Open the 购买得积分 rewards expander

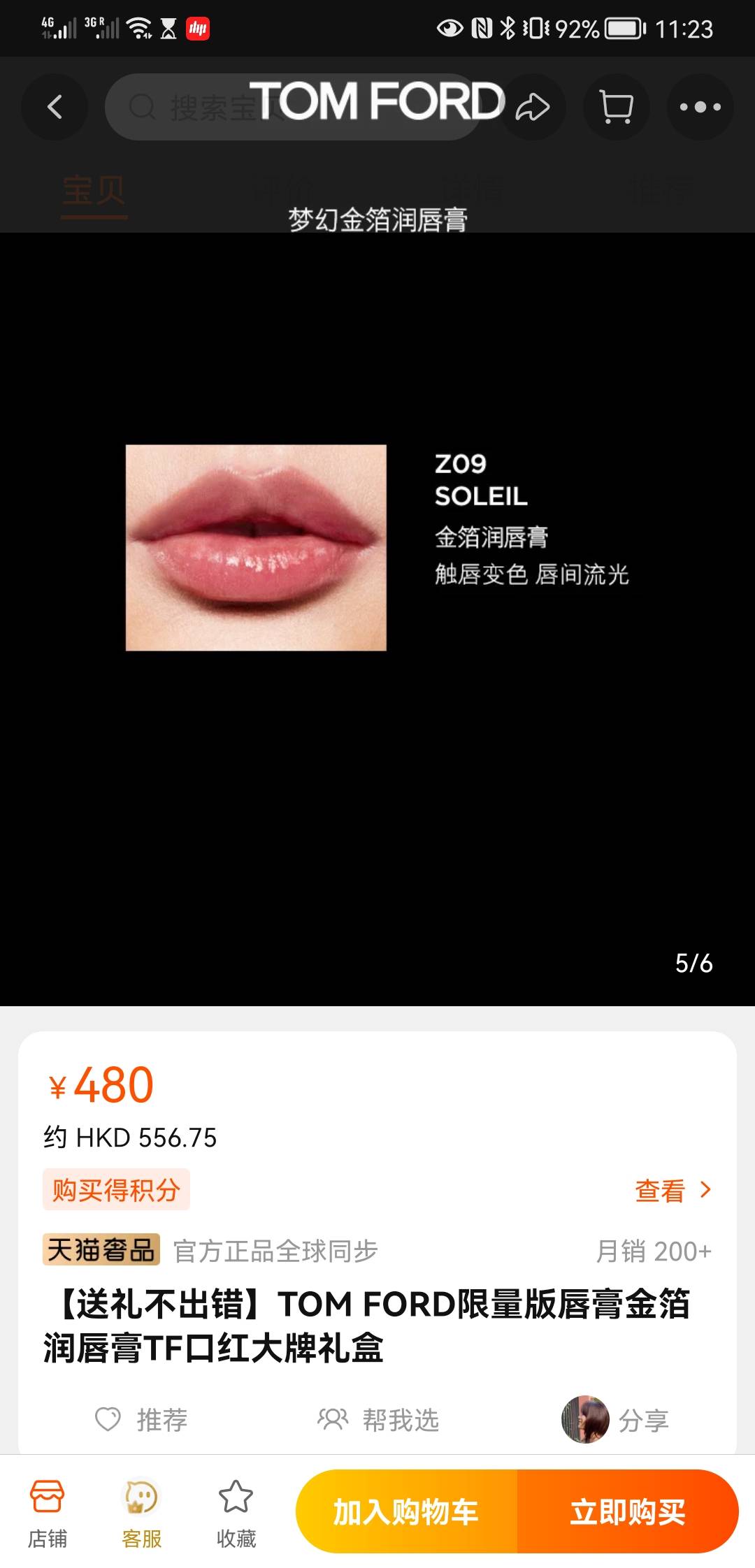(117, 1190)
